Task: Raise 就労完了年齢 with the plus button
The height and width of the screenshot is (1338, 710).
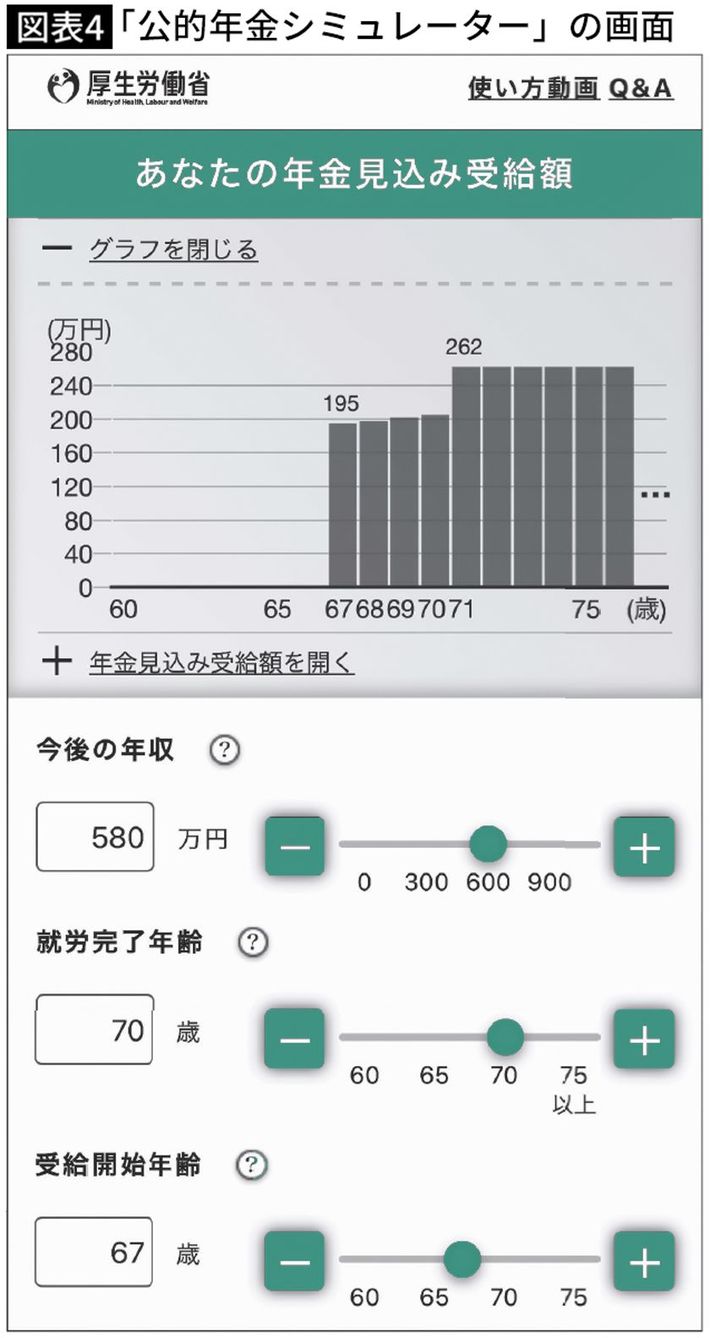Action: click(x=644, y=1039)
